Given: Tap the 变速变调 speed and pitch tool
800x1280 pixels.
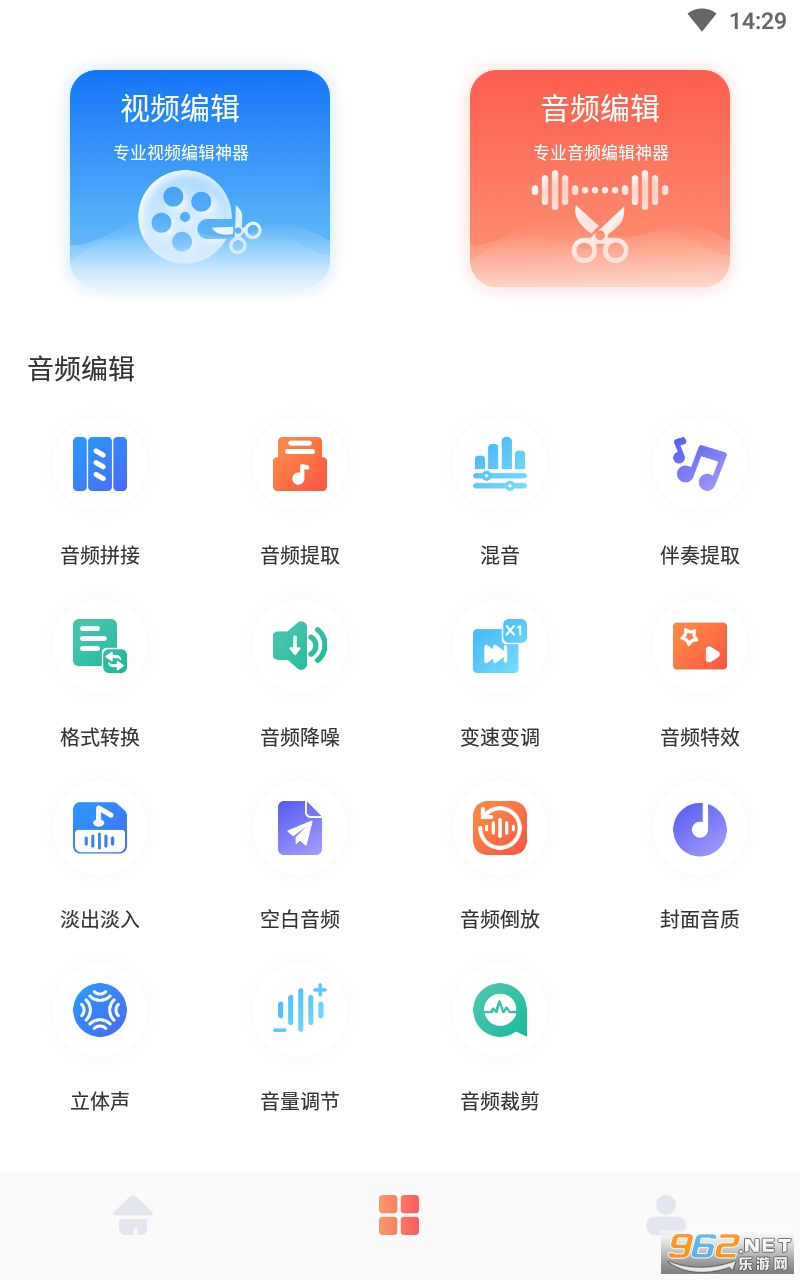Looking at the screenshot, I should coord(500,673).
